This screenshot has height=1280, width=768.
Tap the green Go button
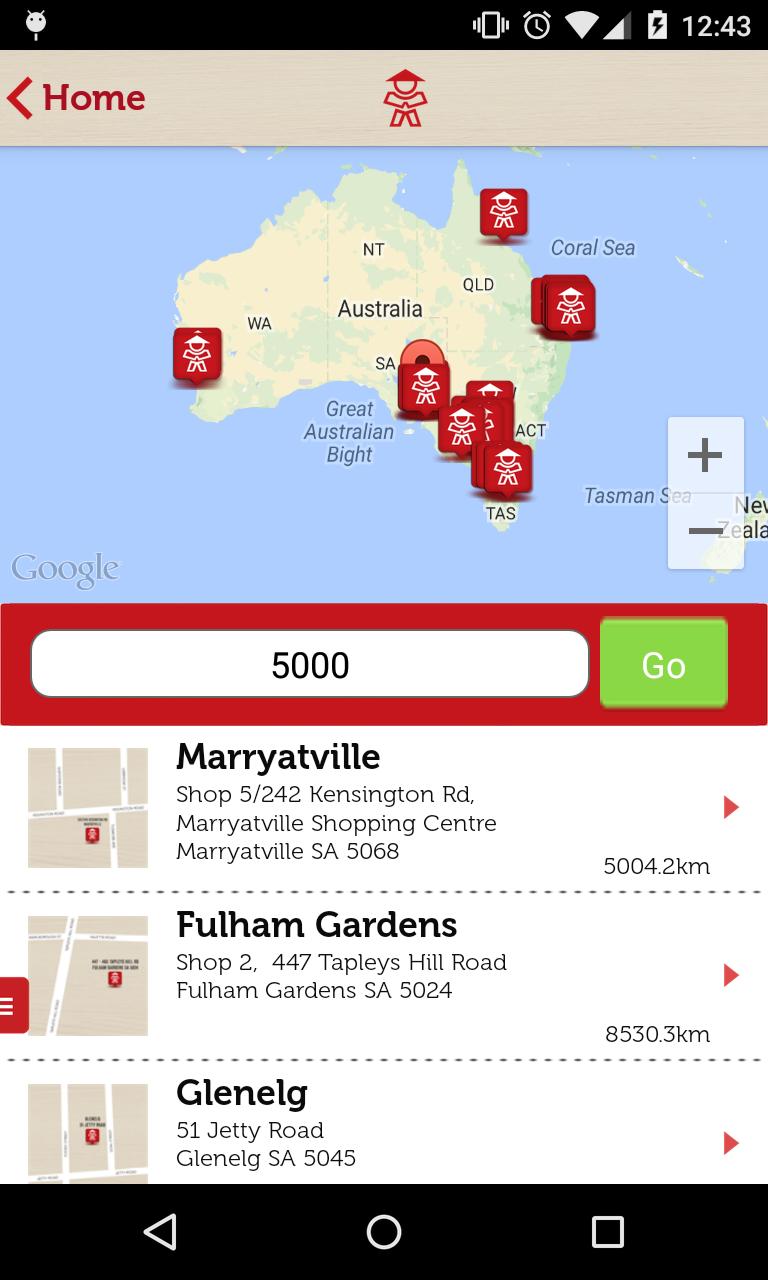coord(663,665)
